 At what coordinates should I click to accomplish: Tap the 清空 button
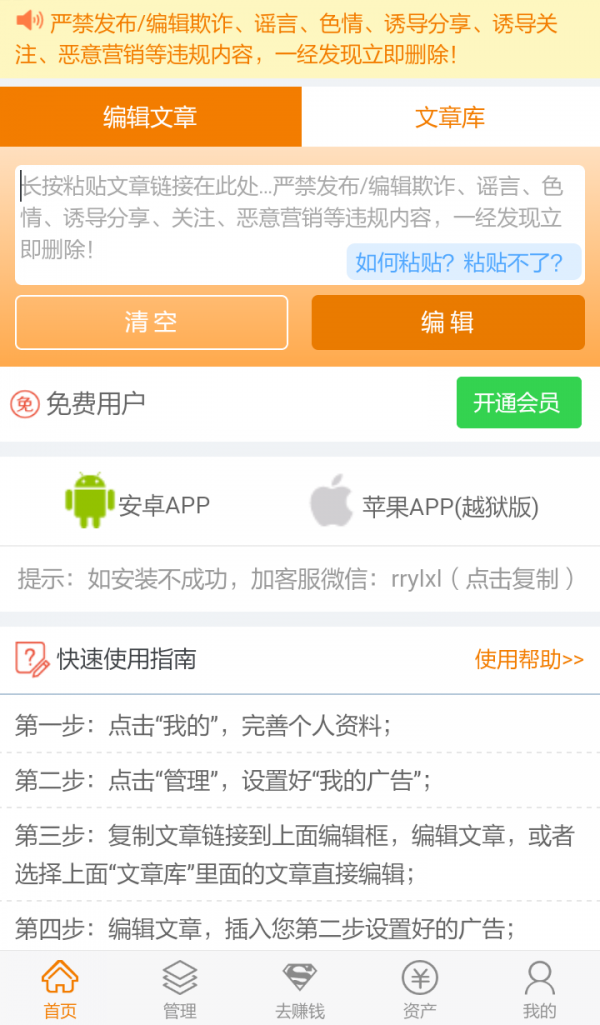152,322
